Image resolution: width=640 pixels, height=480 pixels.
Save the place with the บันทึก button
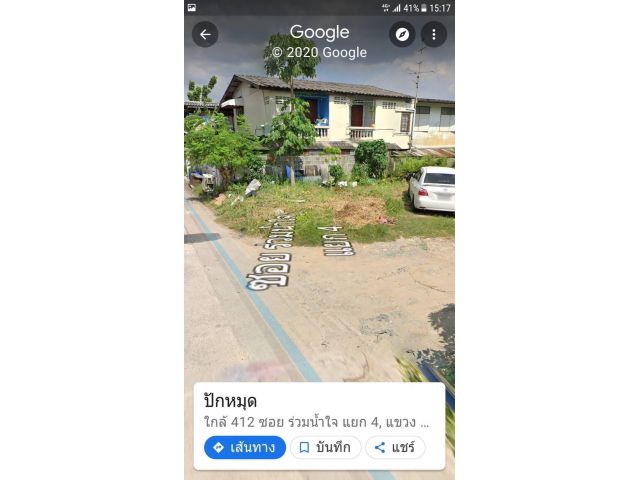point(325,447)
